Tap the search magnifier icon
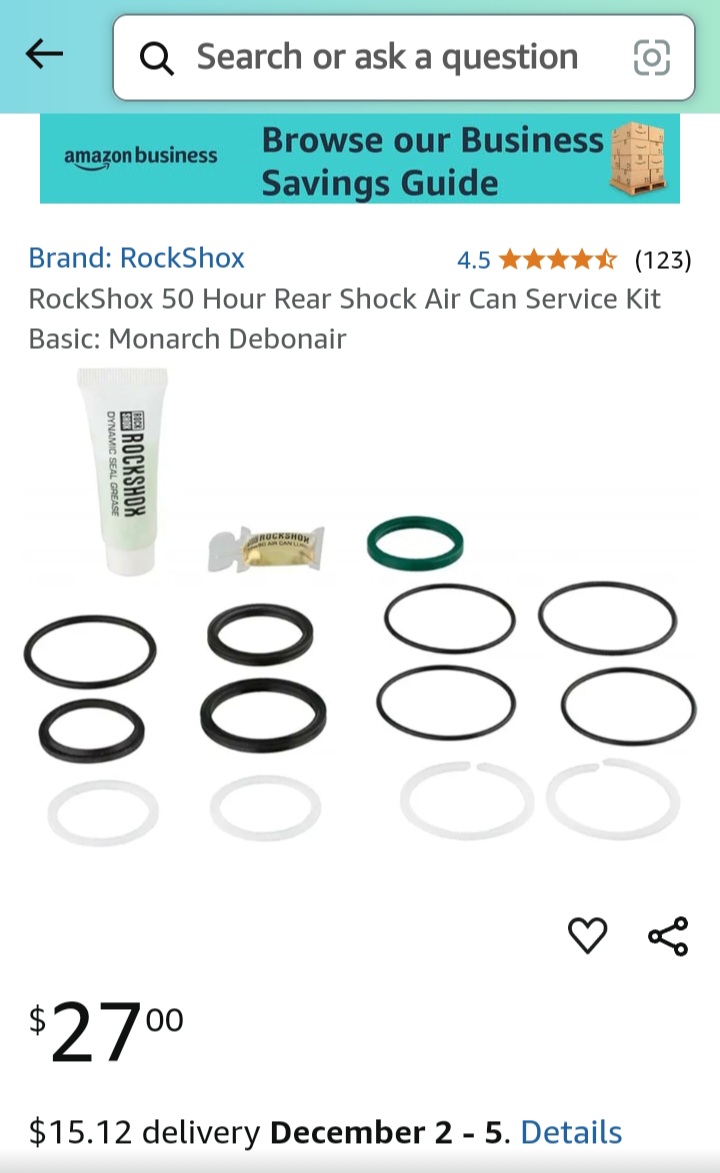The width and height of the screenshot is (720, 1173). tap(157, 57)
